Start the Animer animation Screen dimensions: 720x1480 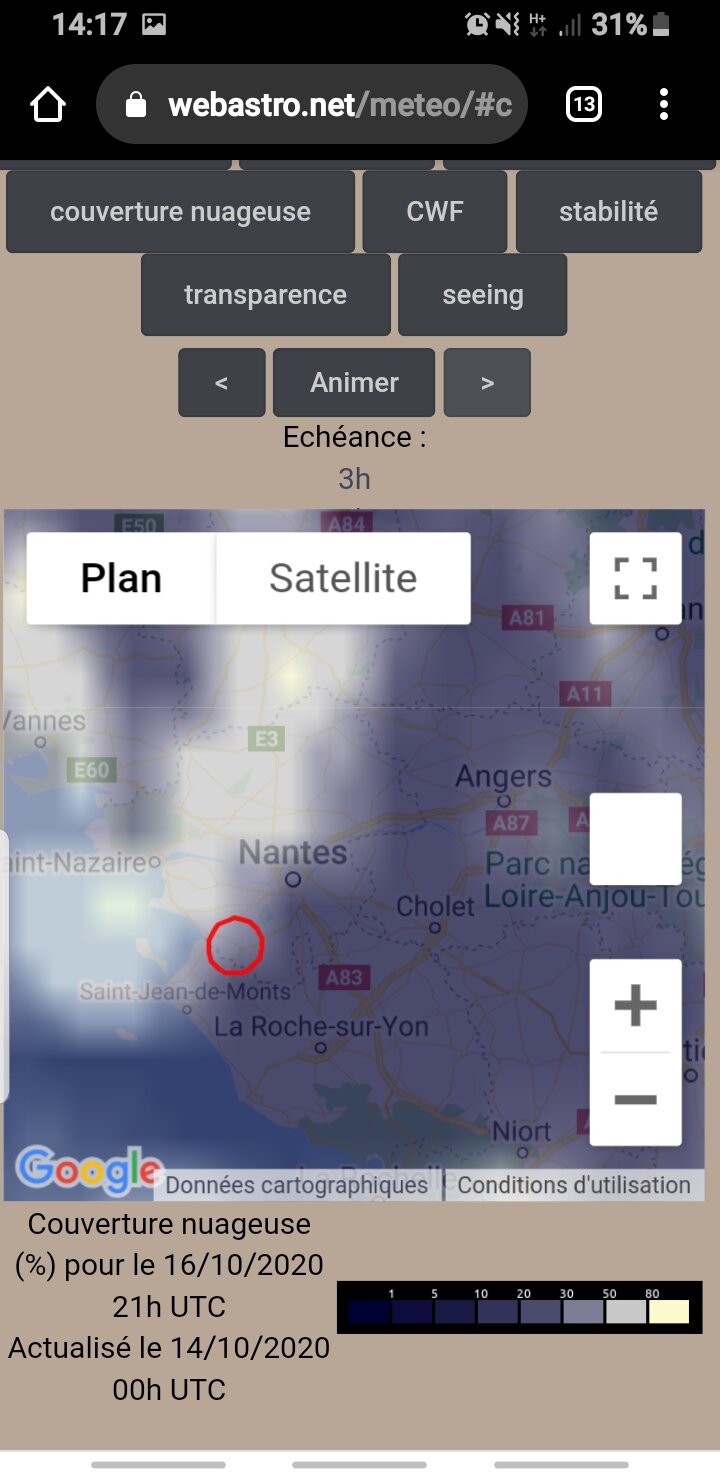tap(354, 383)
